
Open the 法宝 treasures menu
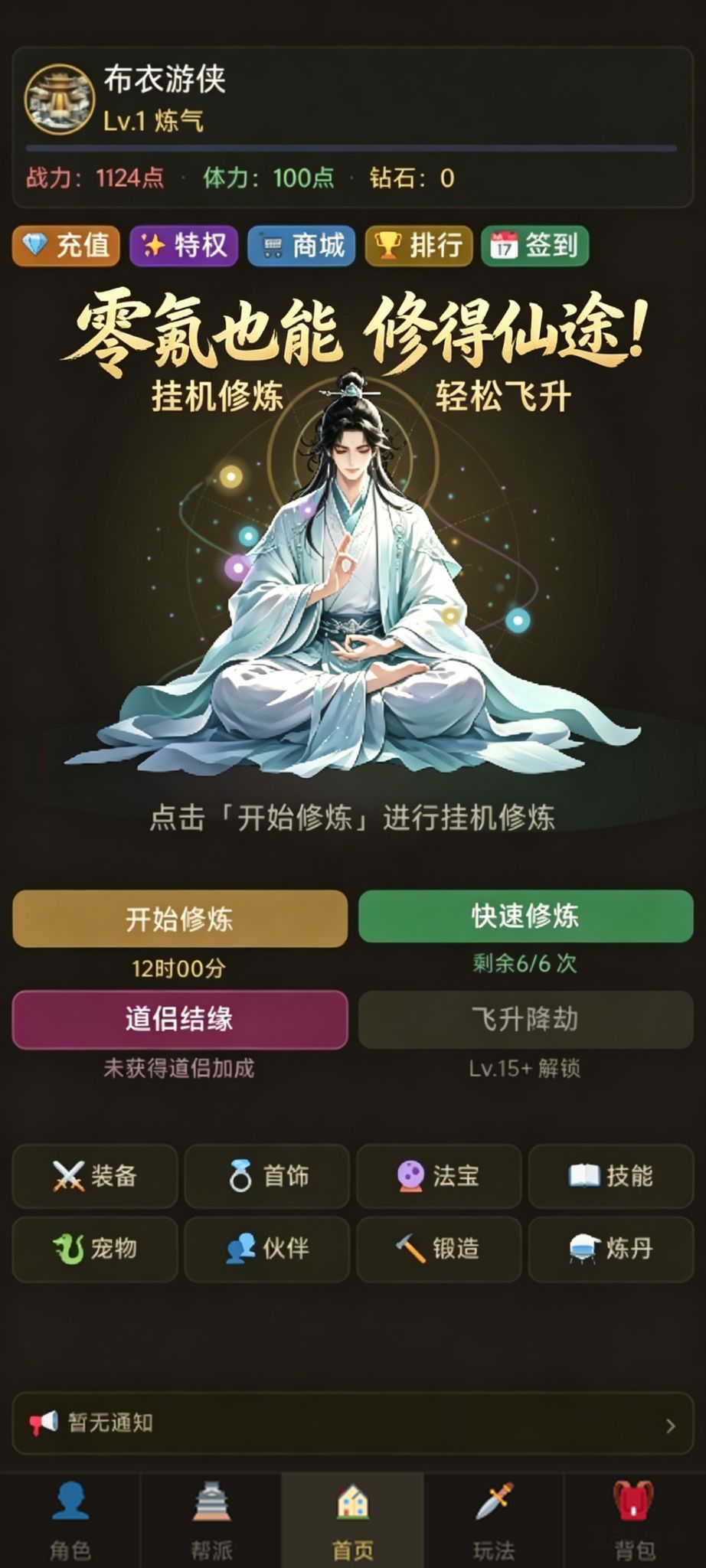tap(439, 1176)
